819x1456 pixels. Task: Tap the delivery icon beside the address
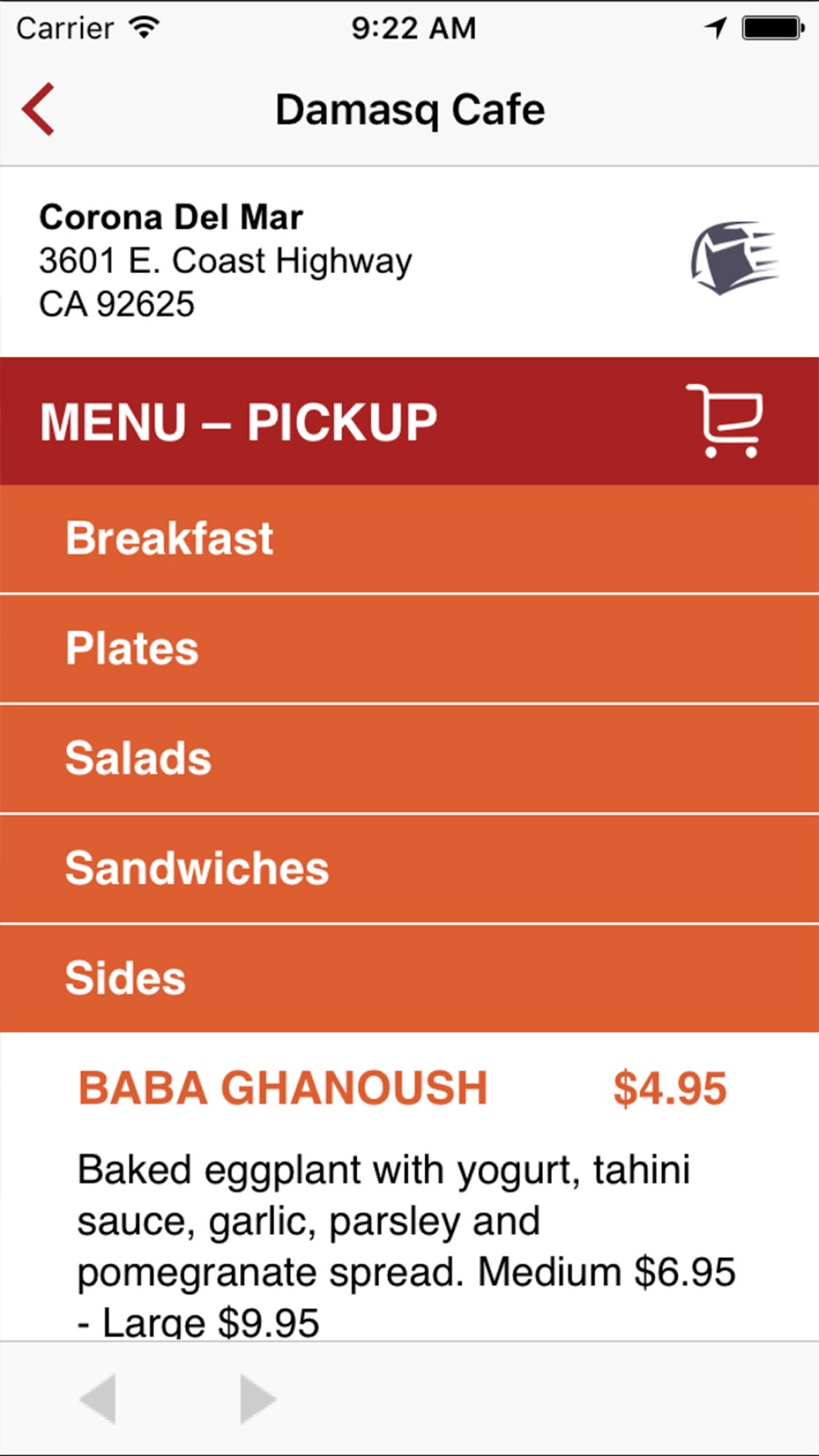pos(735,258)
